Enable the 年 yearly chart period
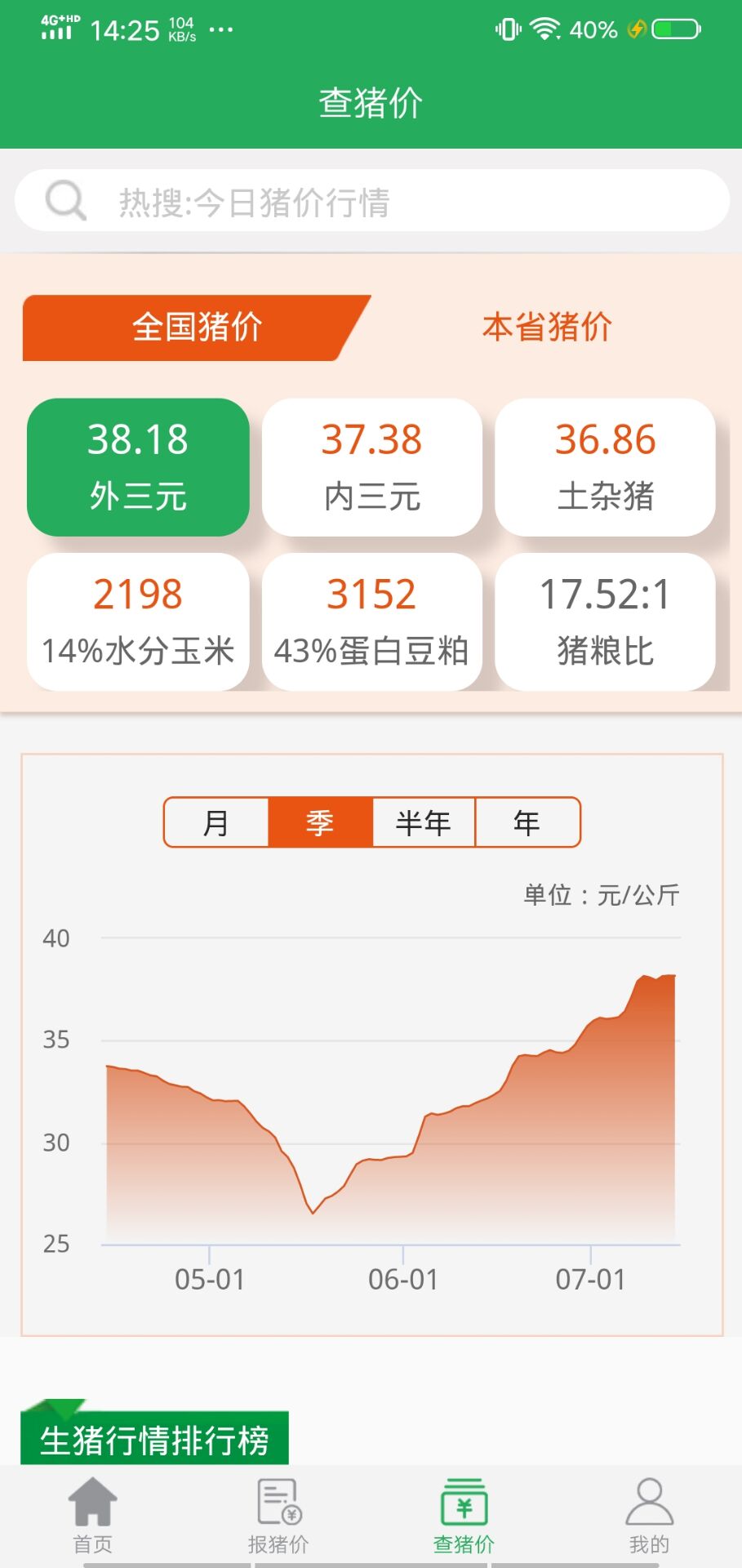The image size is (742, 1568). [527, 823]
